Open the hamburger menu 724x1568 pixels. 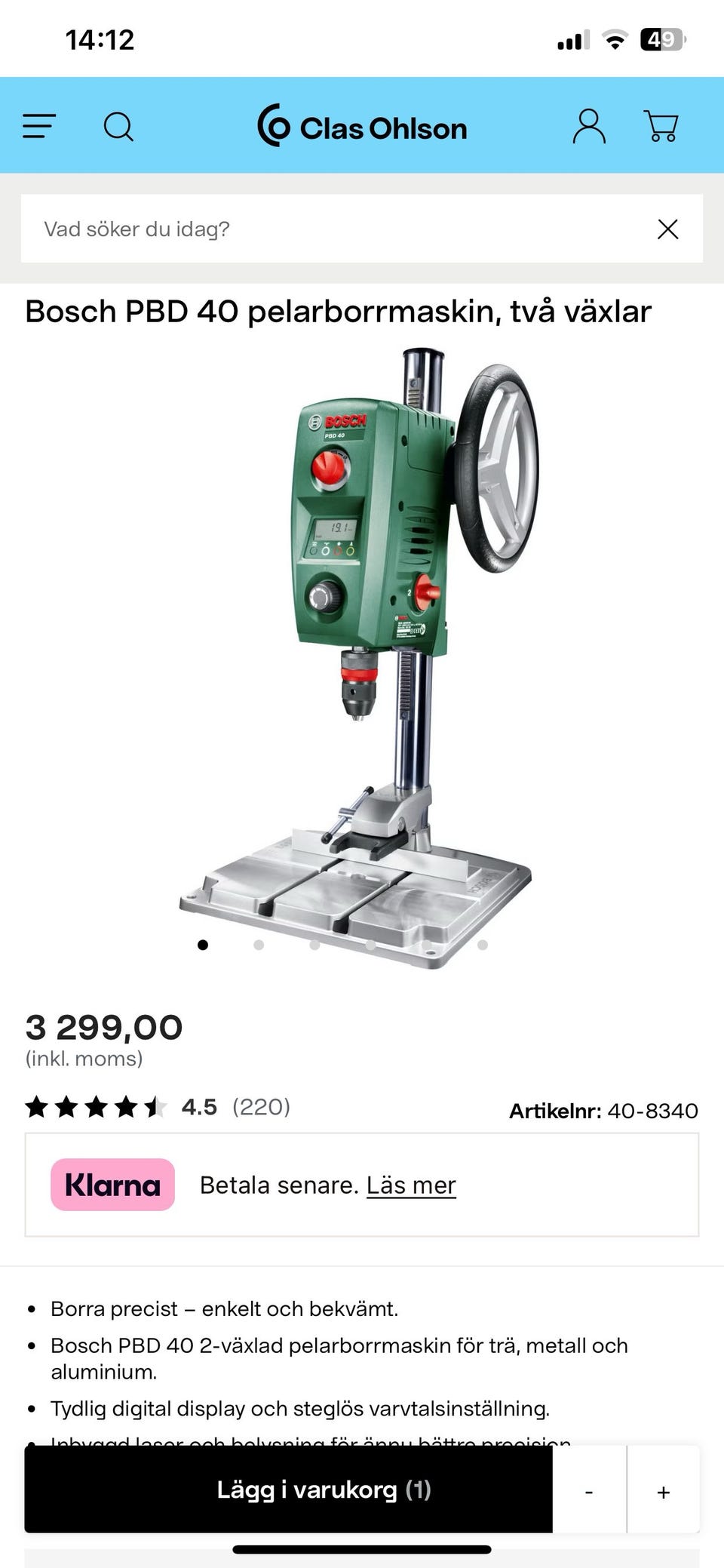click(x=39, y=126)
